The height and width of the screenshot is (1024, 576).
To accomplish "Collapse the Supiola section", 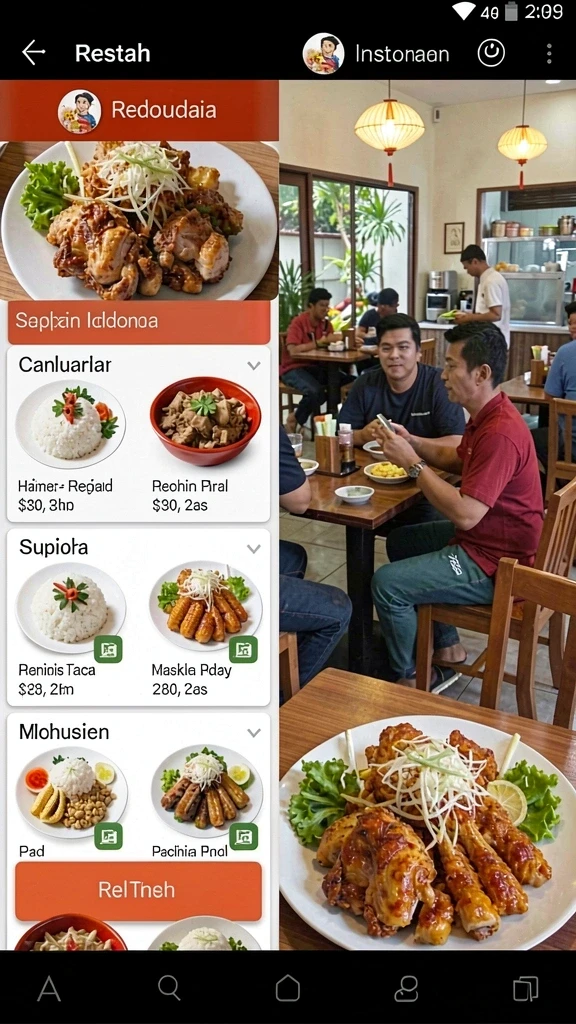I will click(254, 549).
